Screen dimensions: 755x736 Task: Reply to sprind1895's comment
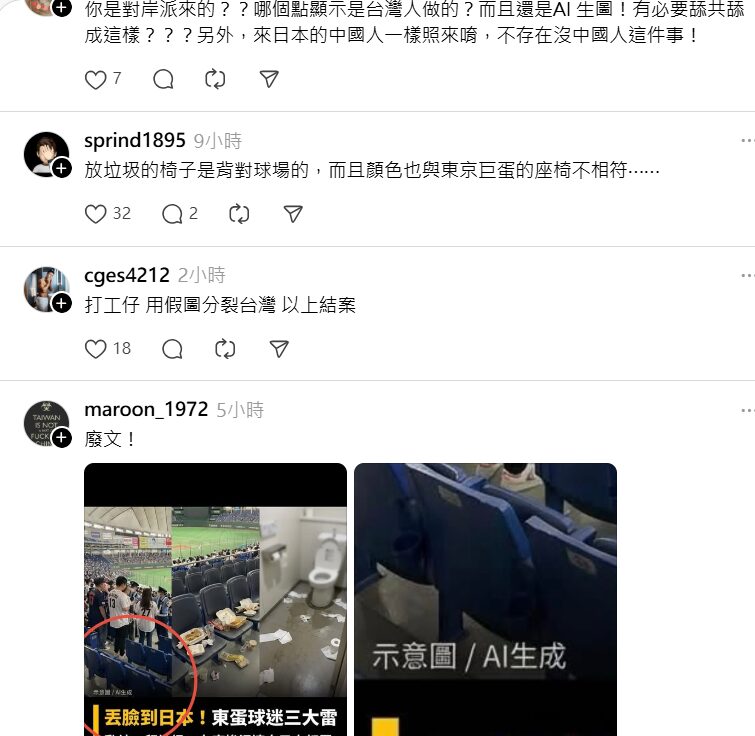[x=172, y=214]
